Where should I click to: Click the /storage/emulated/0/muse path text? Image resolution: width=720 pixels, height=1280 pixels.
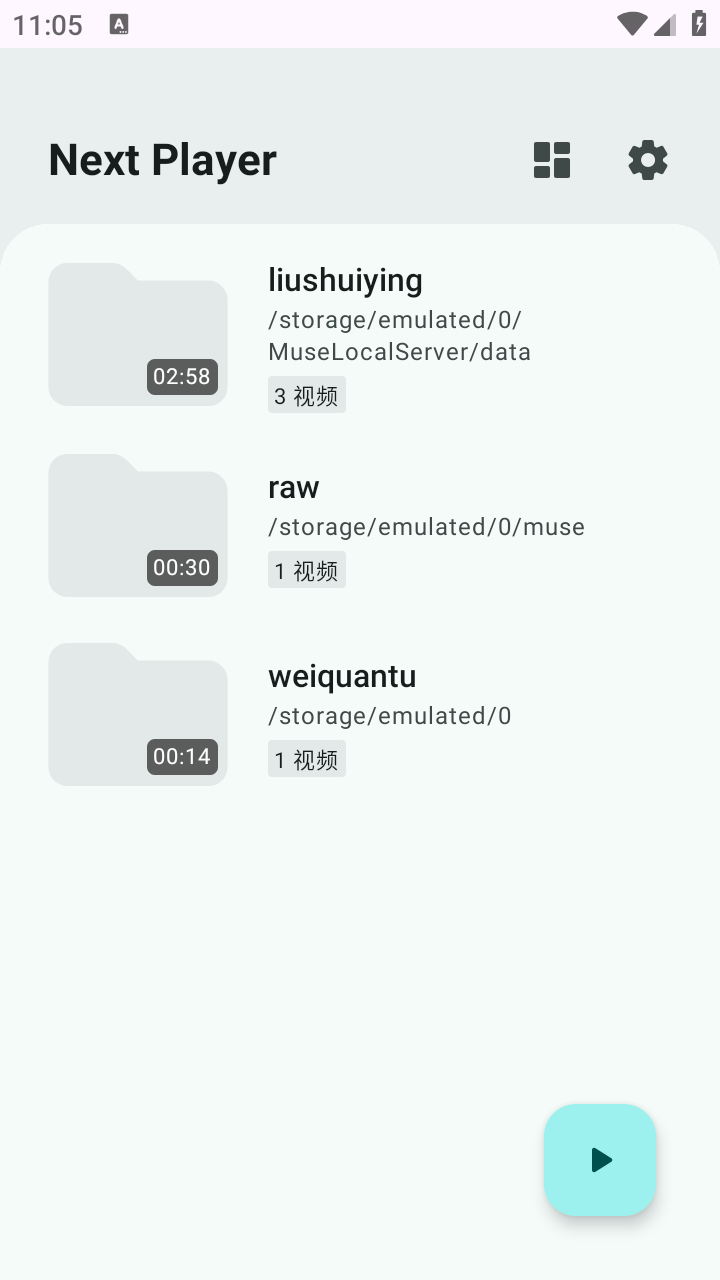click(426, 526)
